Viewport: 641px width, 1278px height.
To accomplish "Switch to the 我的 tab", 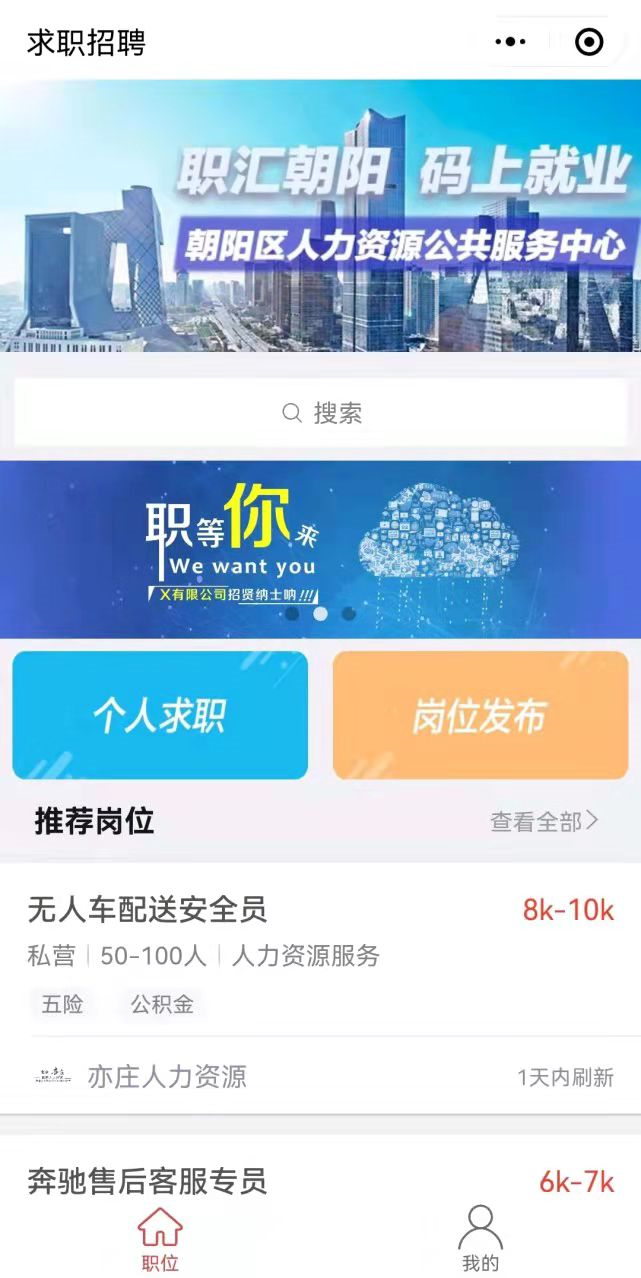I will point(480,1240).
